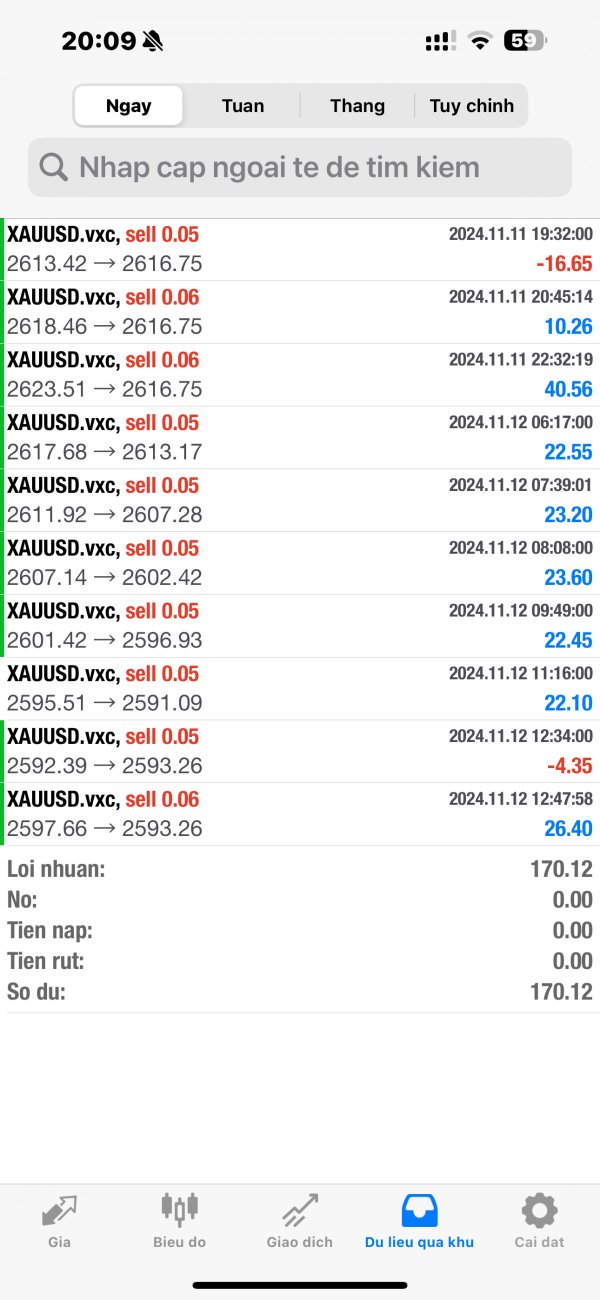600x1300 pixels.
Task: Open the trade closed at 19:32:00 with -16.65
Action: pos(300,249)
